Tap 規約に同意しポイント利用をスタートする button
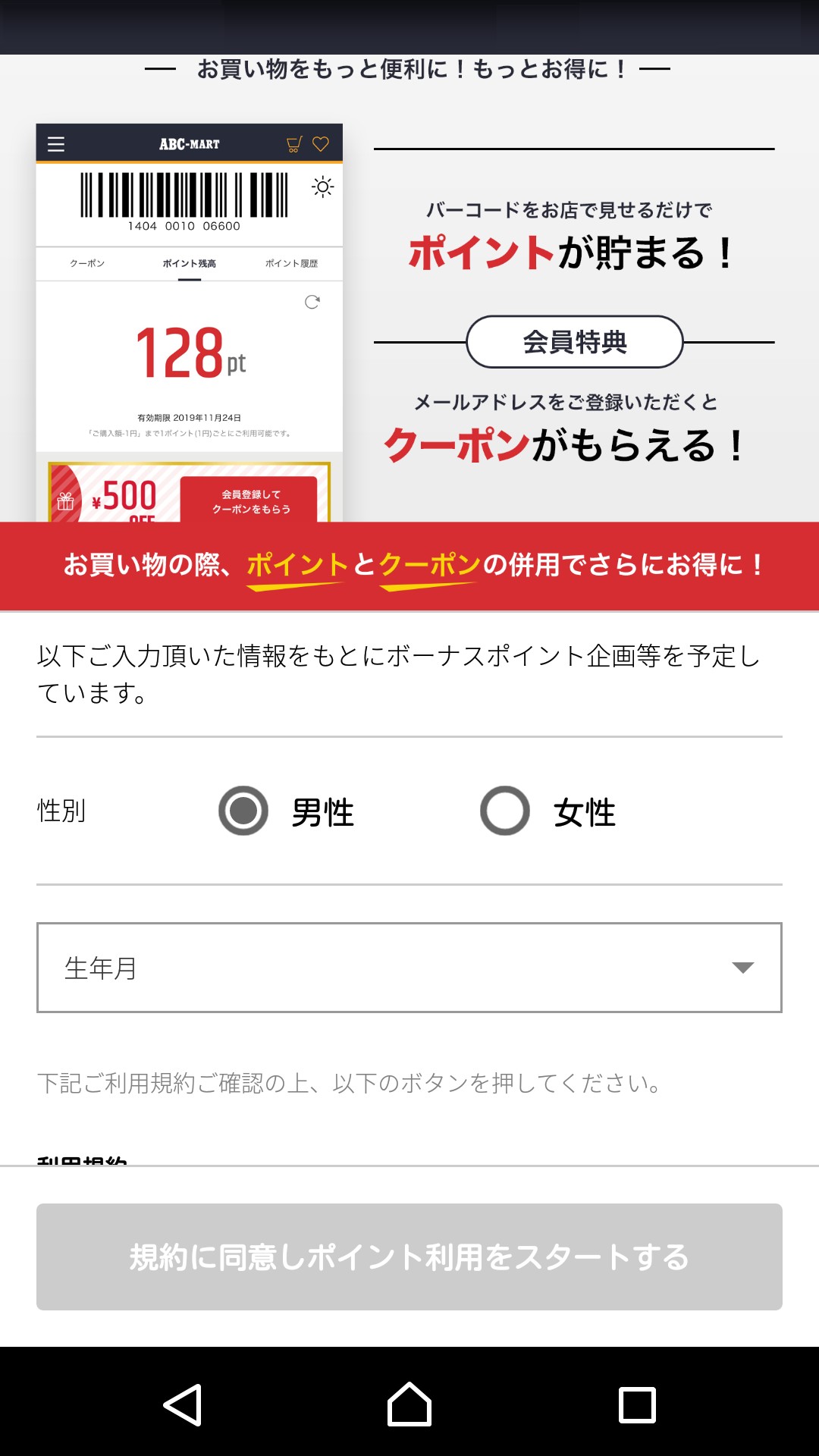819x1456 pixels. [409, 1257]
